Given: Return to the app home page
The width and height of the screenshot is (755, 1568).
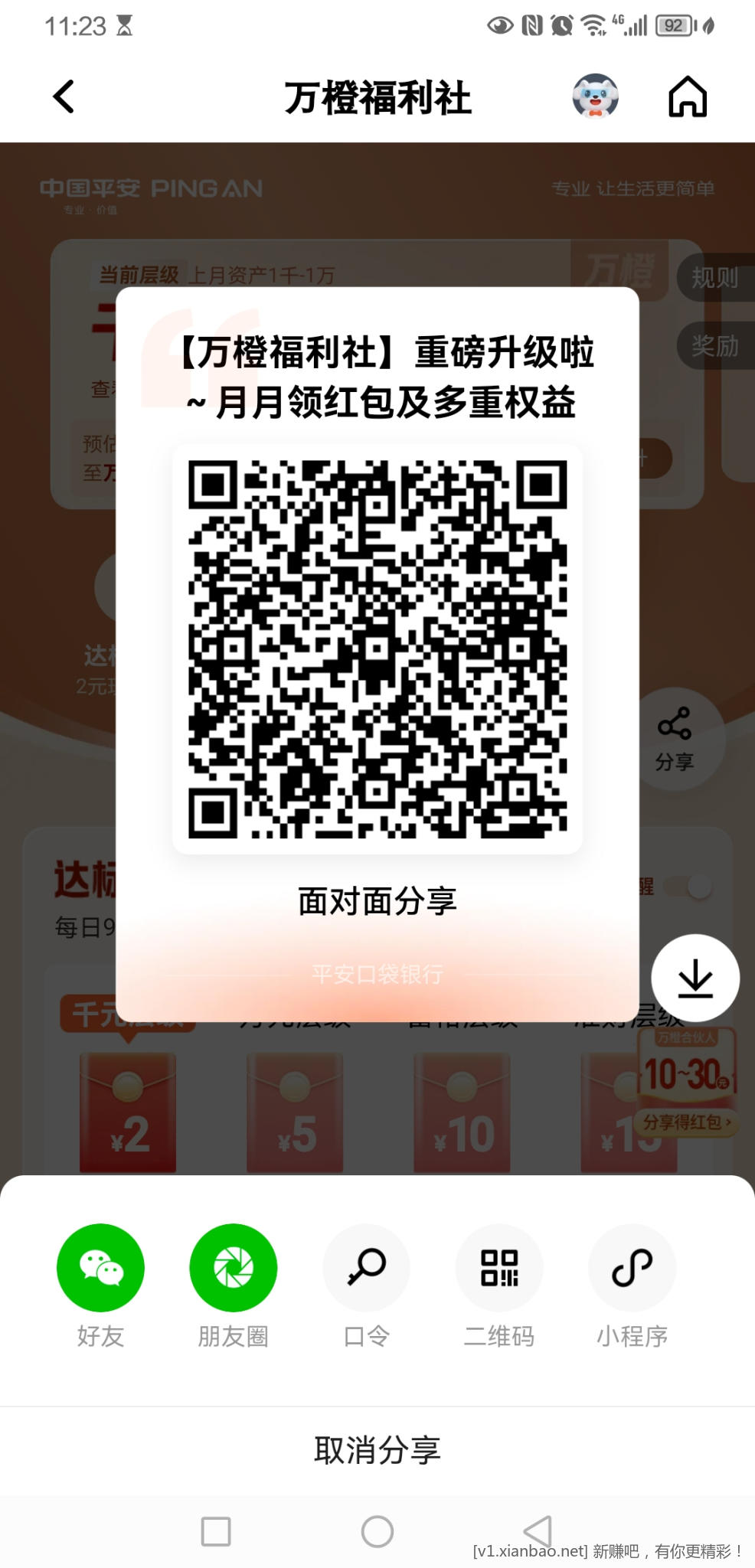Looking at the screenshot, I should click(x=688, y=96).
